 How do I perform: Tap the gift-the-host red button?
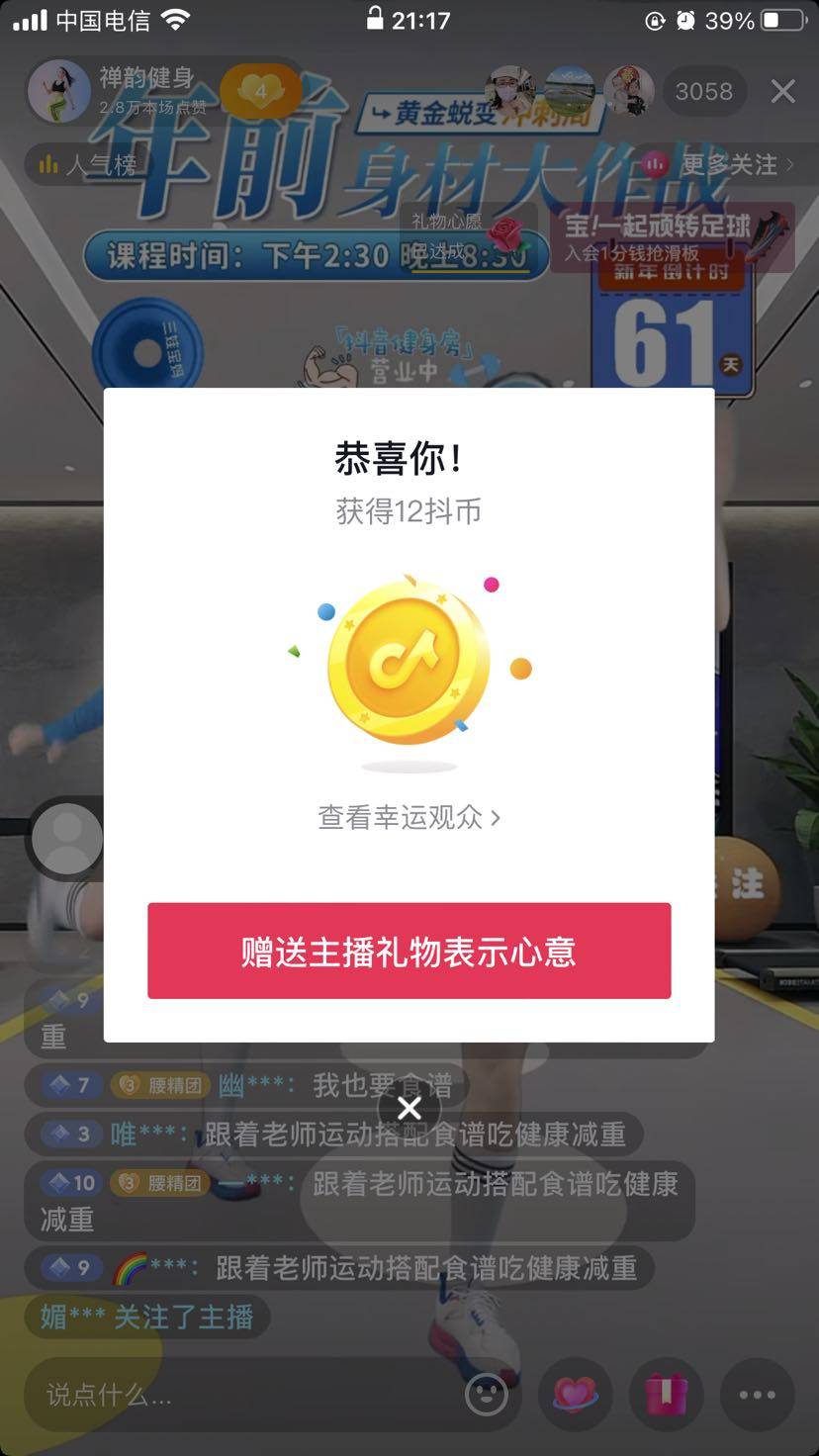pyautogui.click(x=409, y=951)
